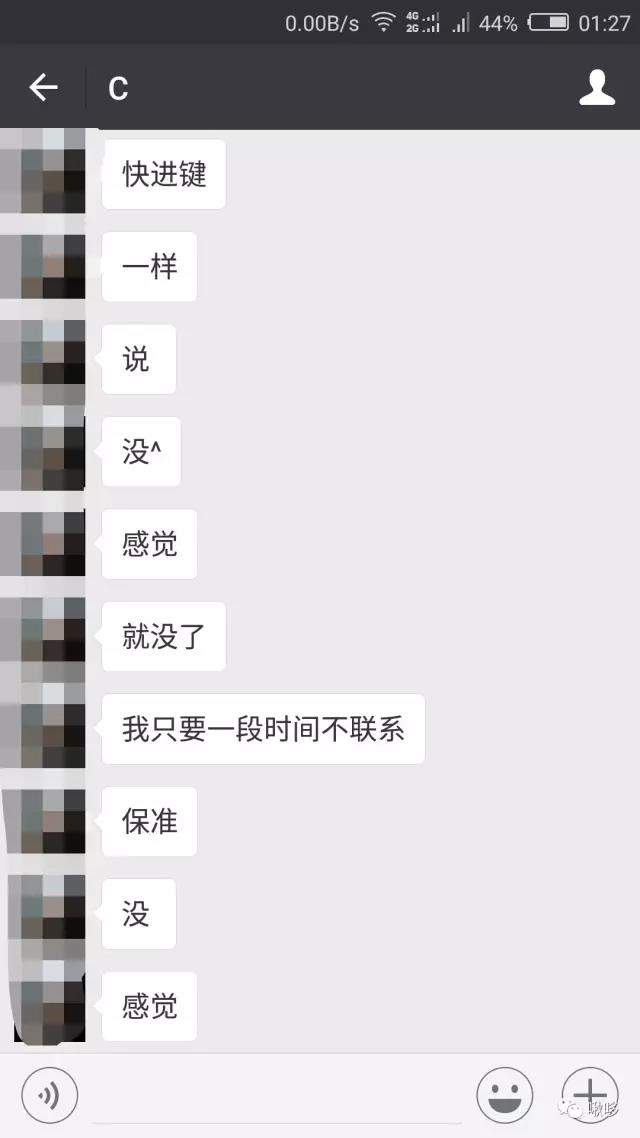640x1138 pixels.
Task: Switch to voice message input
Action: [x=47, y=1096]
